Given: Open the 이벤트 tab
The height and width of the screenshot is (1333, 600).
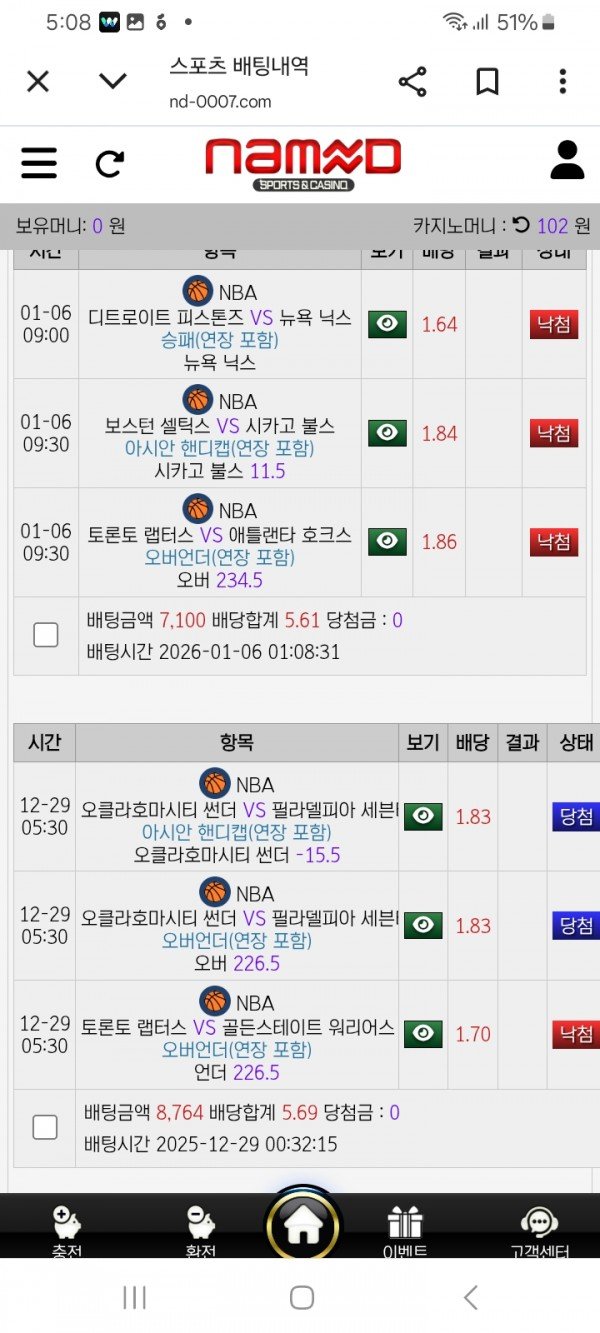Looking at the screenshot, I should (x=404, y=1231).
